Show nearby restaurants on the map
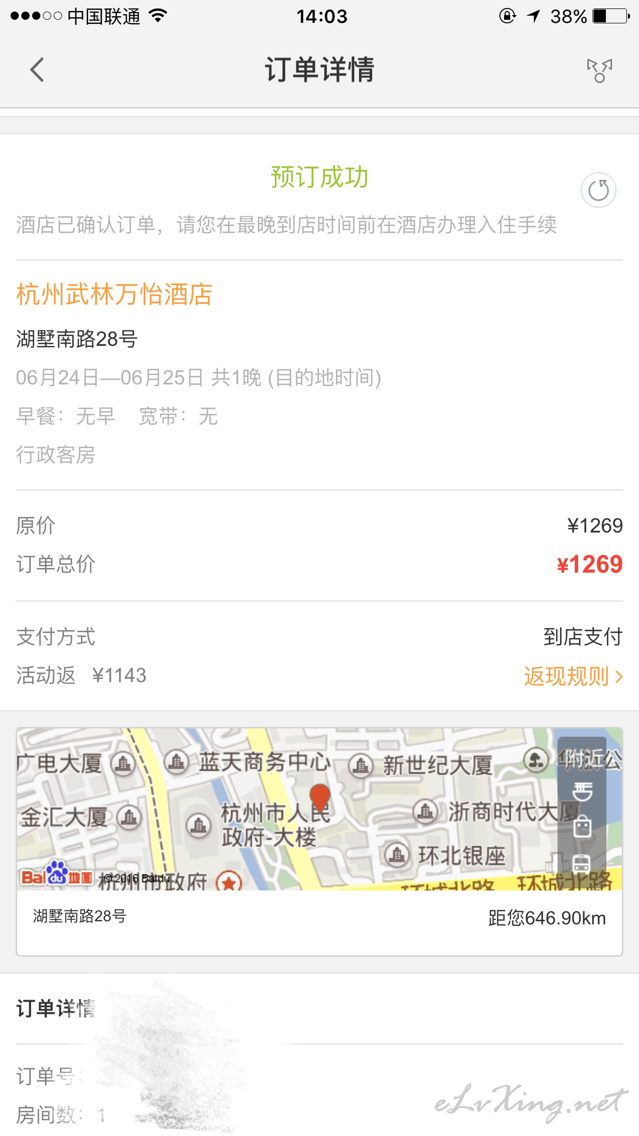 click(582, 790)
